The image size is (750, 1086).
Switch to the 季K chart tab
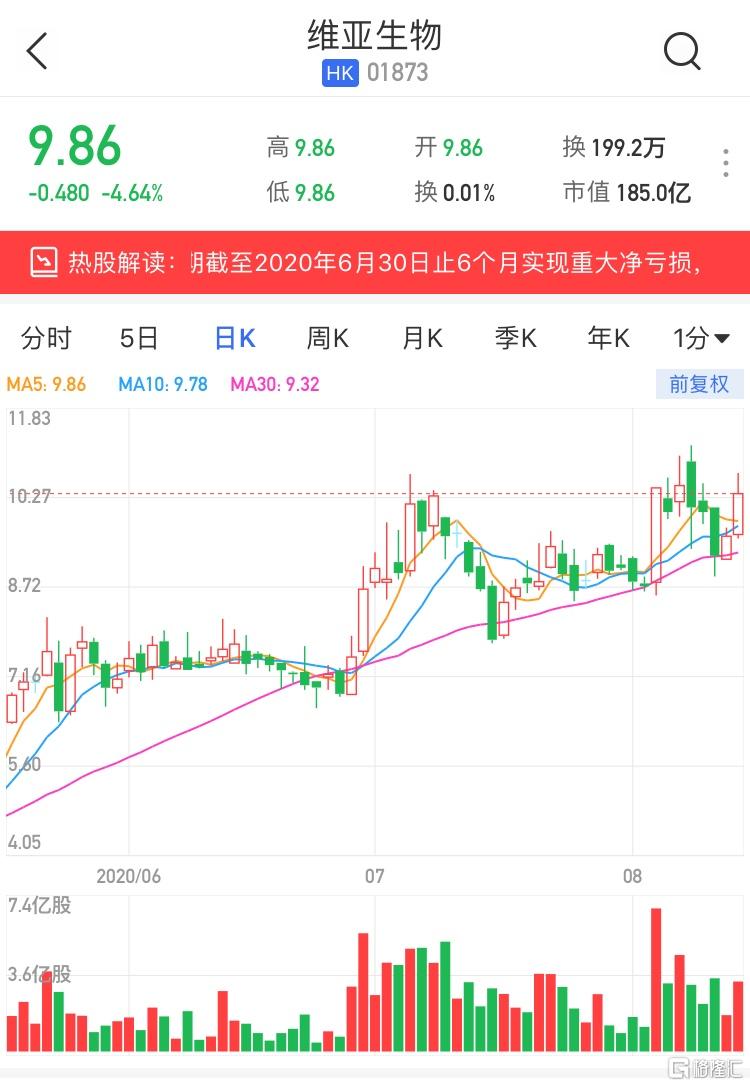(x=515, y=339)
